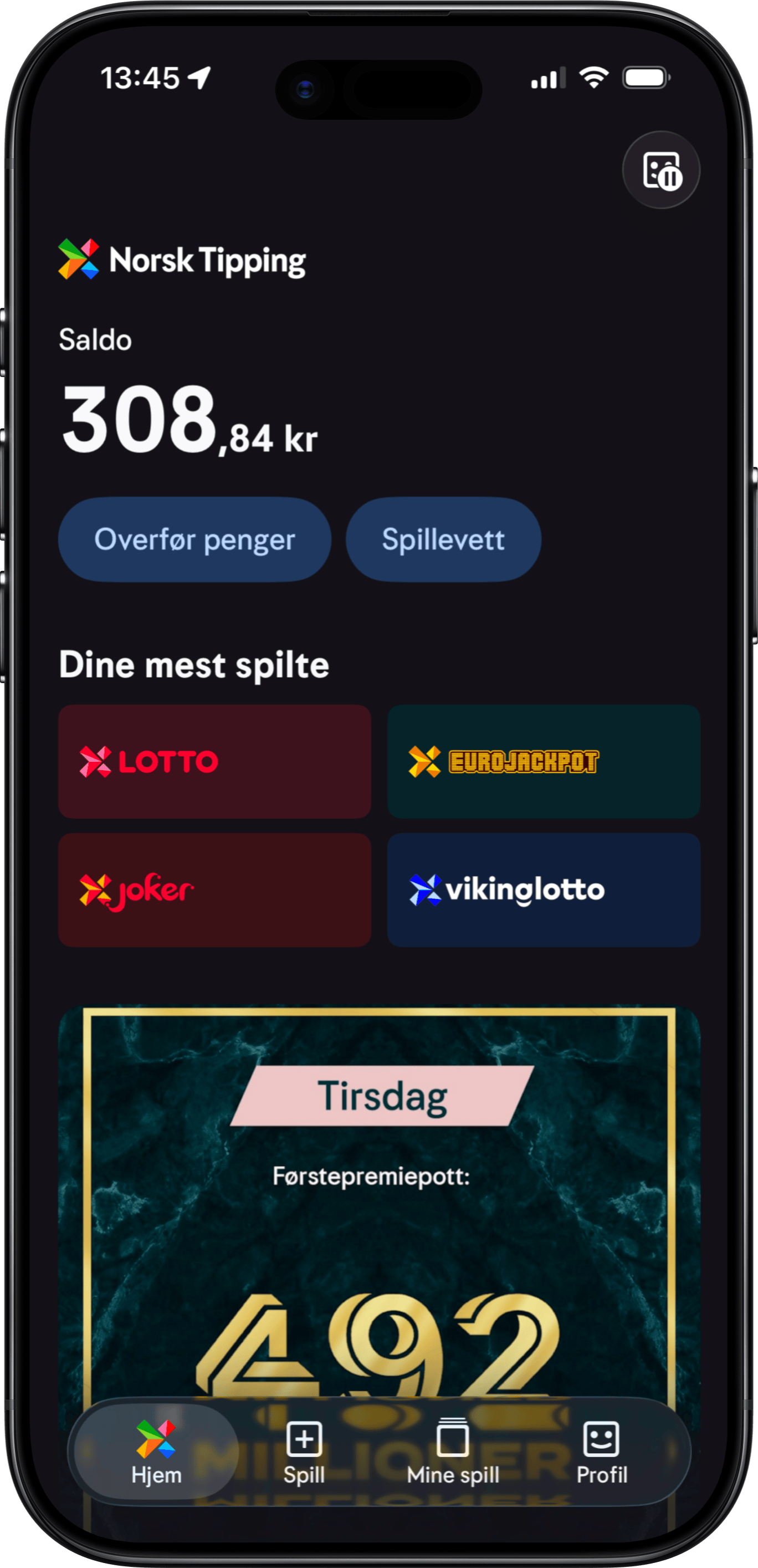The height and width of the screenshot is (1568, 758).
Task: Tap the Norsk Tipping logo
Action: 181,261
